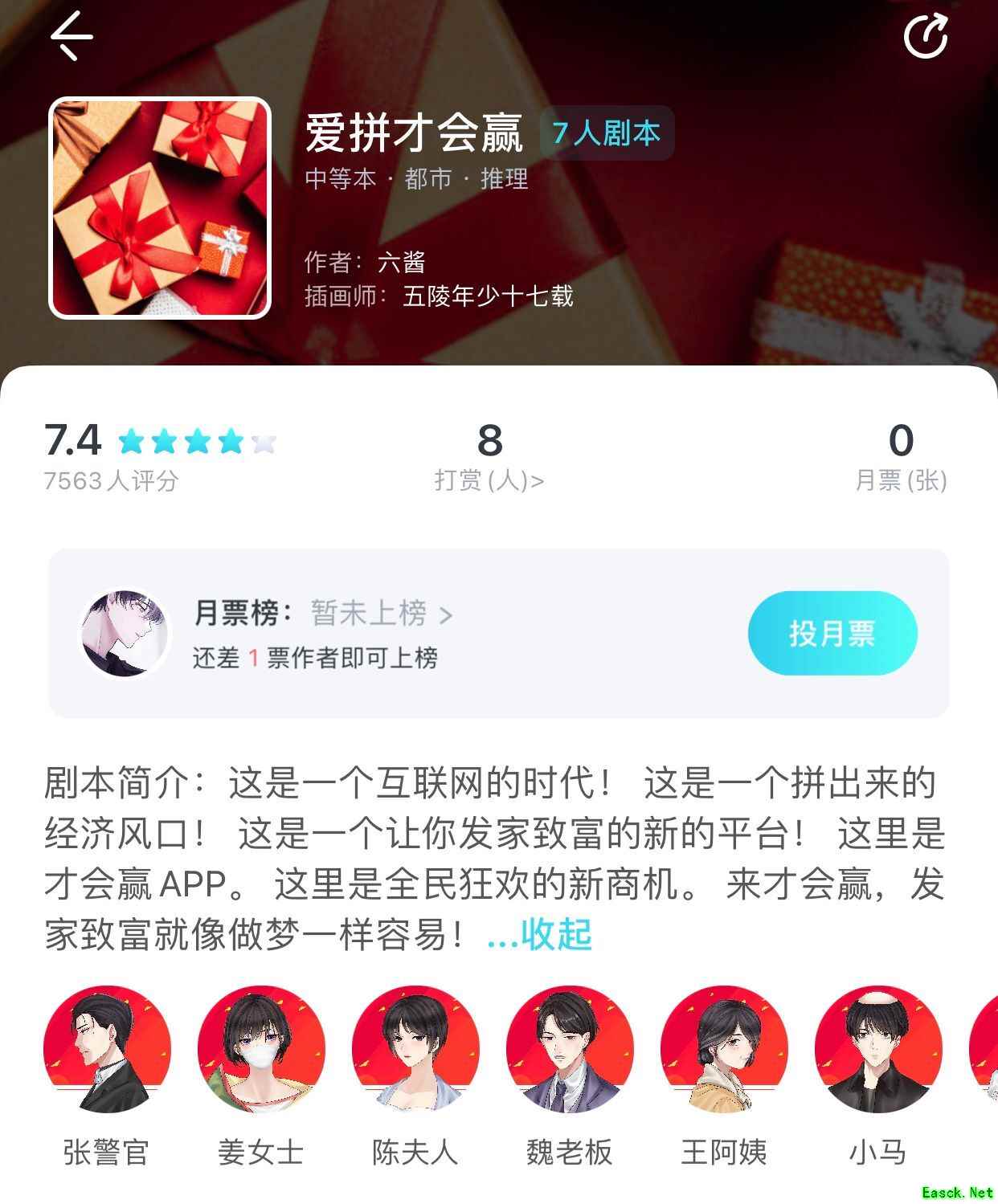View the 姜女士 character
Screen dimensions: 998x1204
tap(261, 1050)
